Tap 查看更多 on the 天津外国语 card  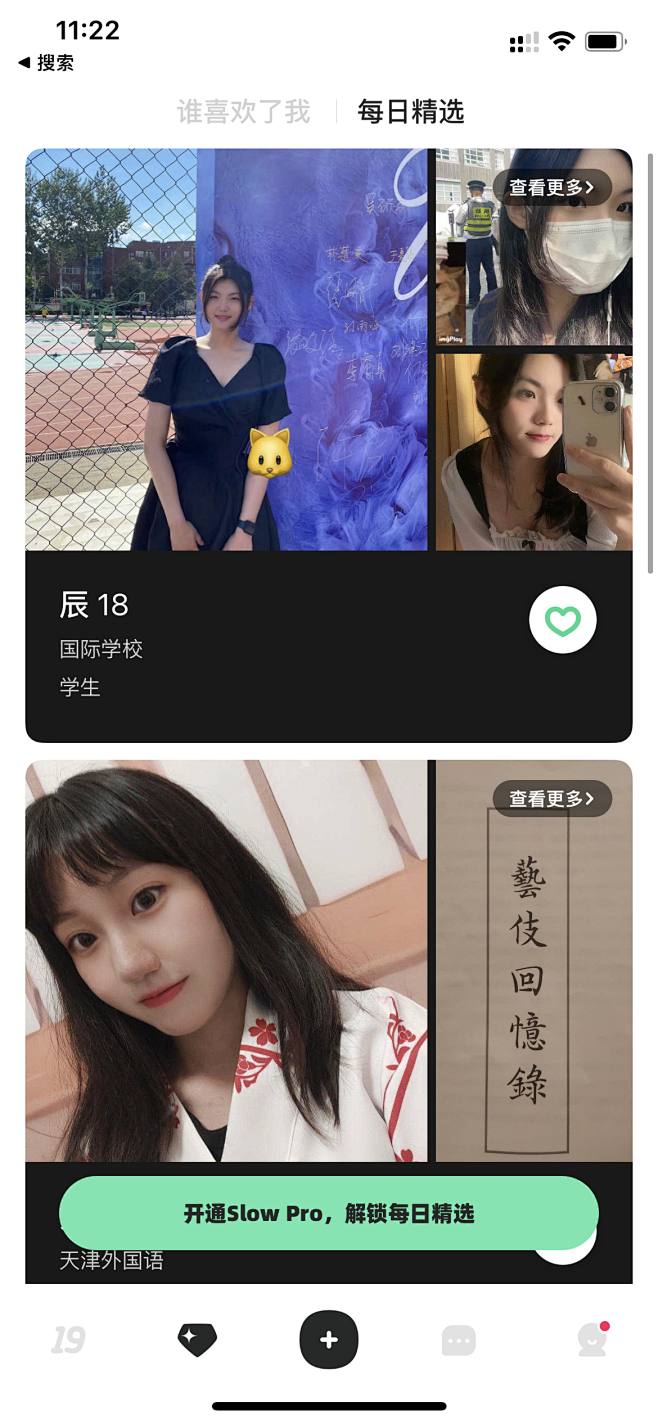click(x=551, y=798)
